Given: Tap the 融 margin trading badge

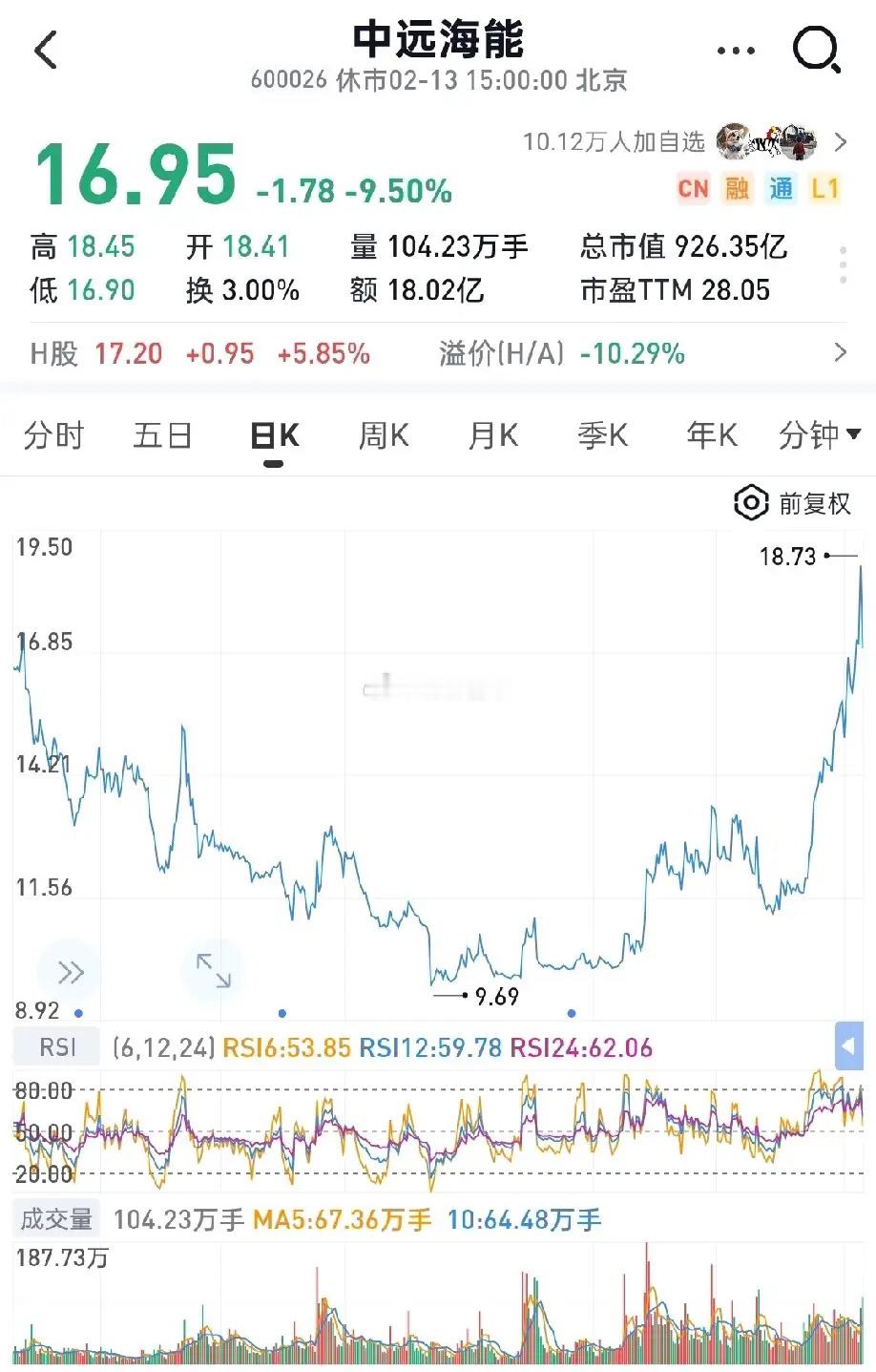Looking at the screenshot, I should coord(738,190).
